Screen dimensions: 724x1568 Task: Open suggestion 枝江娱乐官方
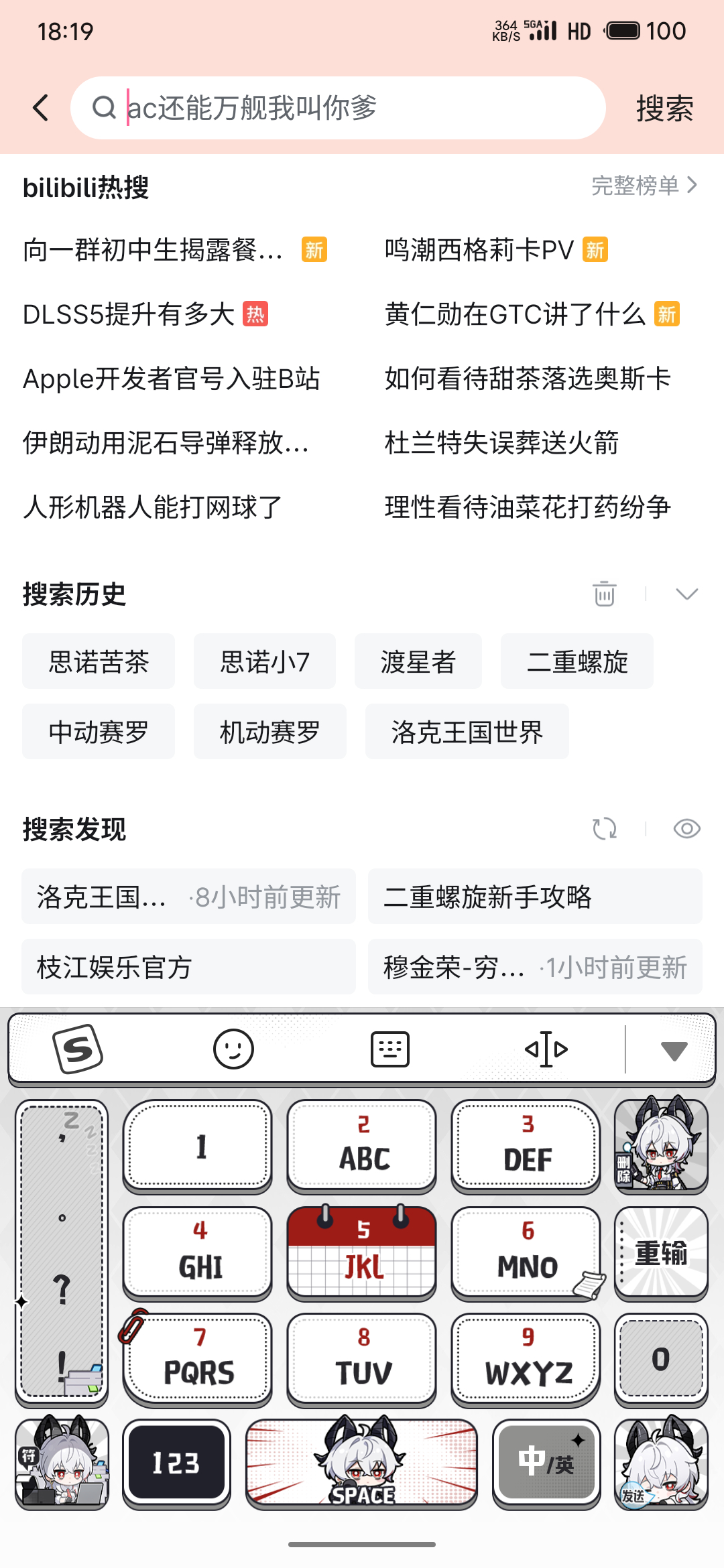pyautogui.click(x=188, y=967)
